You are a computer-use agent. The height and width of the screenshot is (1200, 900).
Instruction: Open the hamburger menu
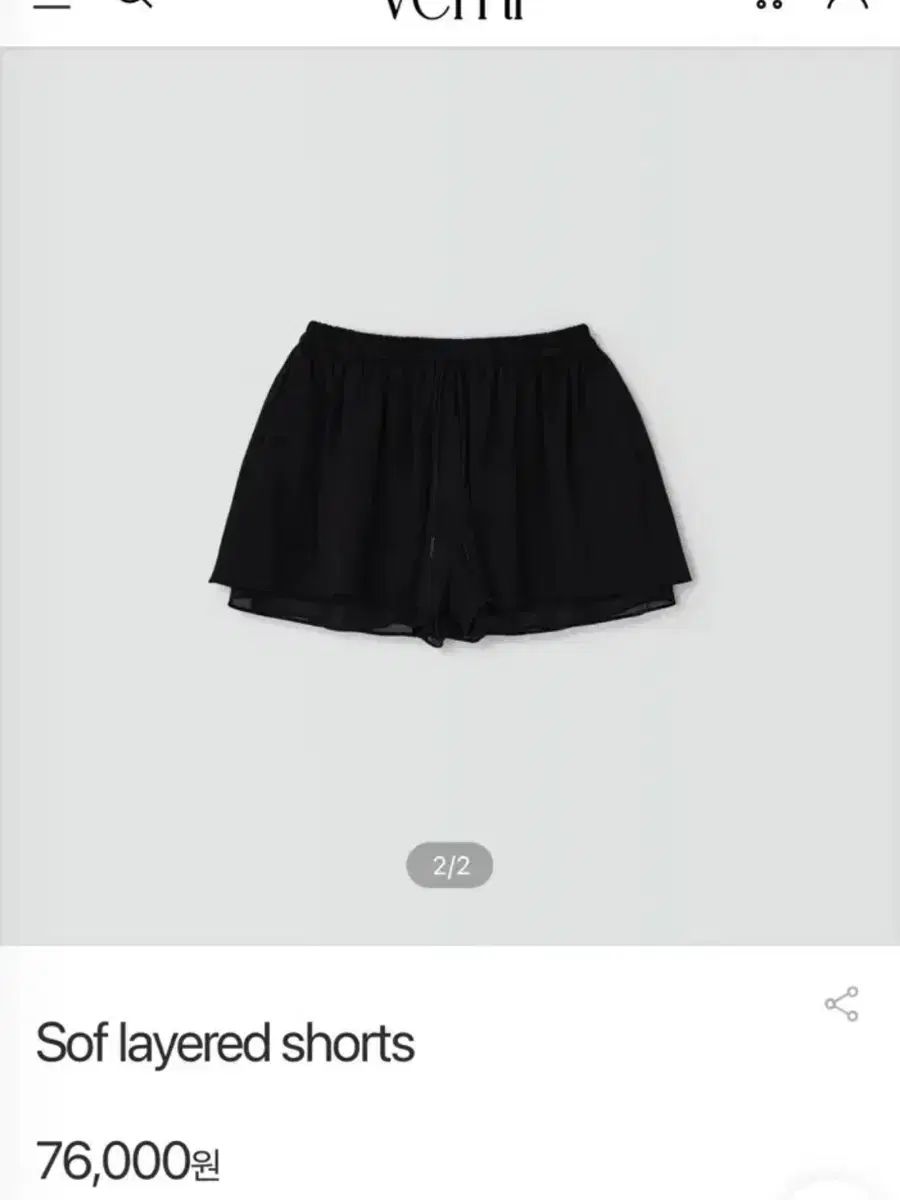click(52, 4)
